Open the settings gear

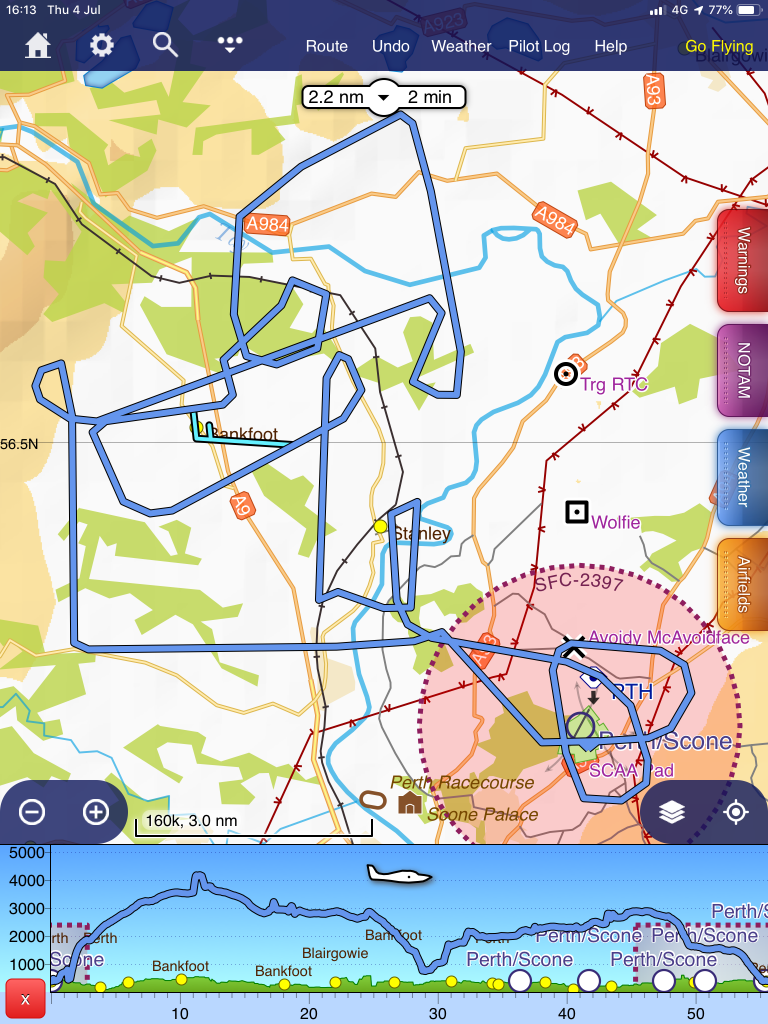pos(101,46)
